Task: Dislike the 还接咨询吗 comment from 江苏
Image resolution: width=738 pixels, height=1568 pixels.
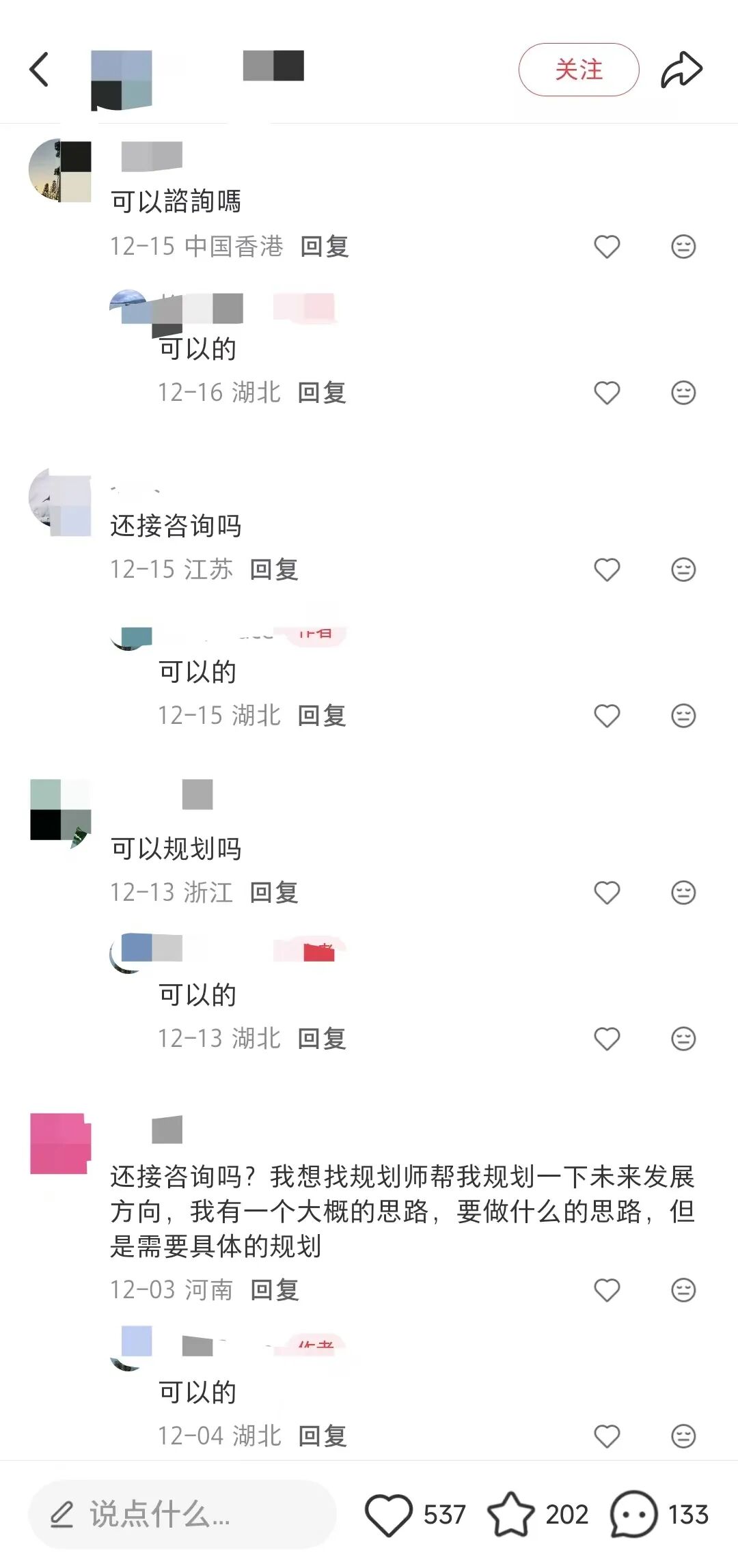Action: tap(683, 570)
